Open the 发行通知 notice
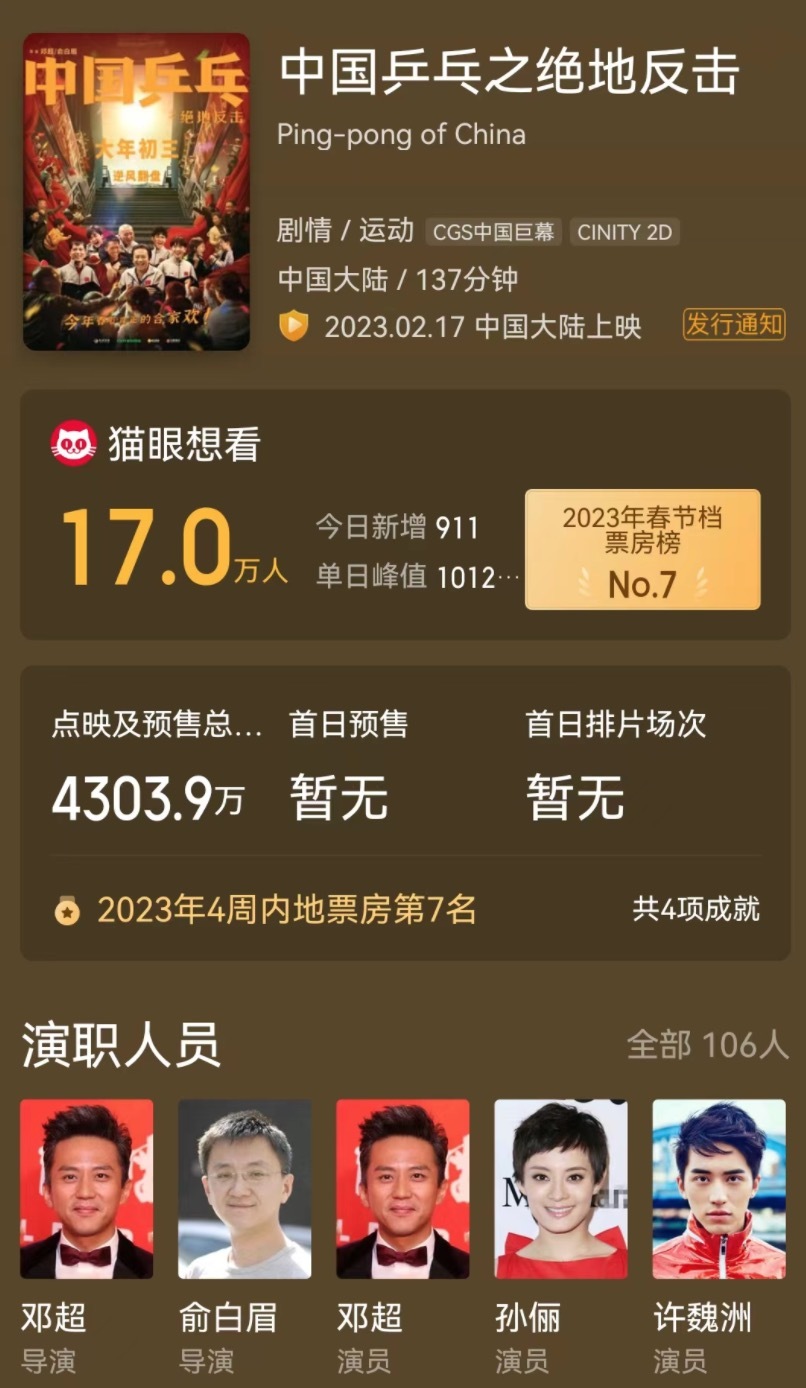Viewport: 806px width, 1388px height. click(734, 326)
